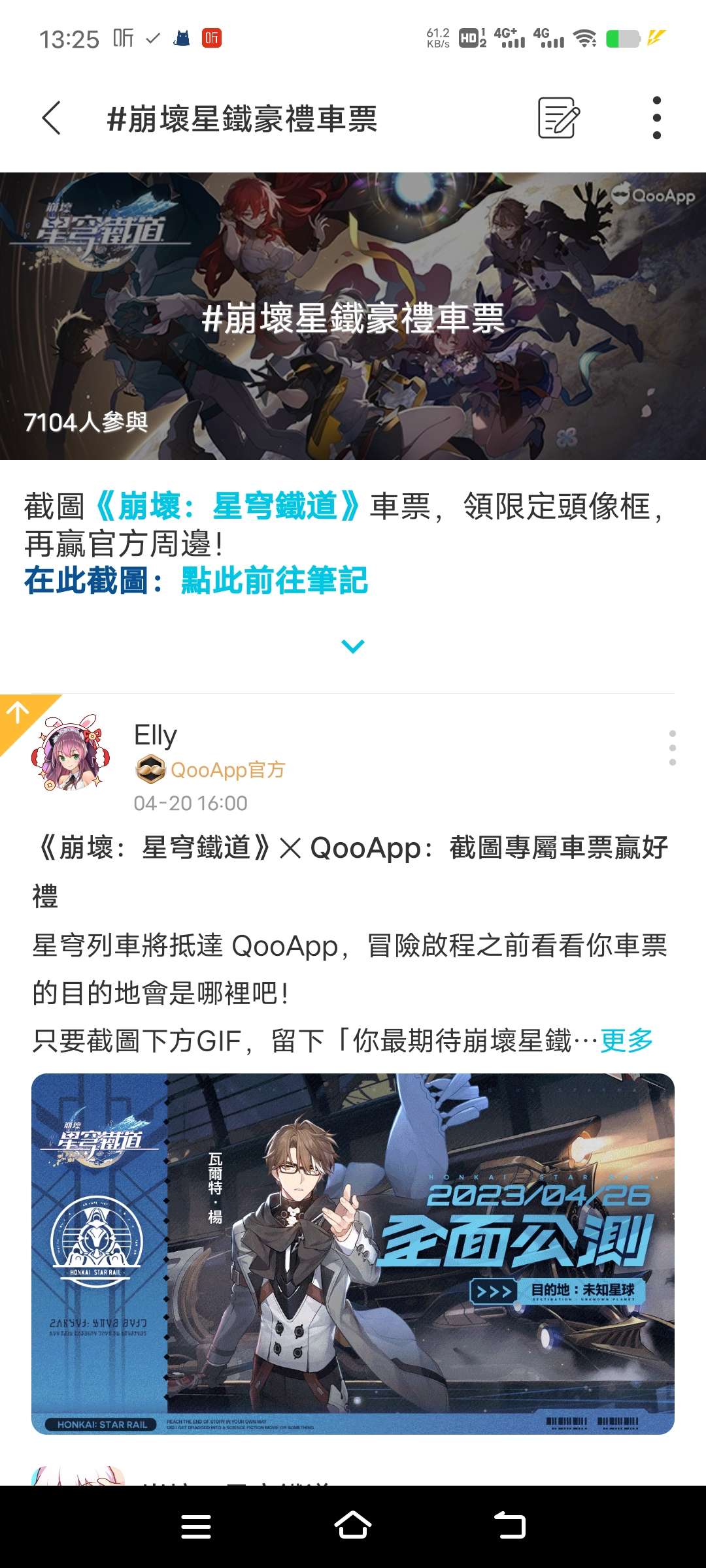Follow the 點此前往筆記 link

pyautogui.click(x=275, y=580)
